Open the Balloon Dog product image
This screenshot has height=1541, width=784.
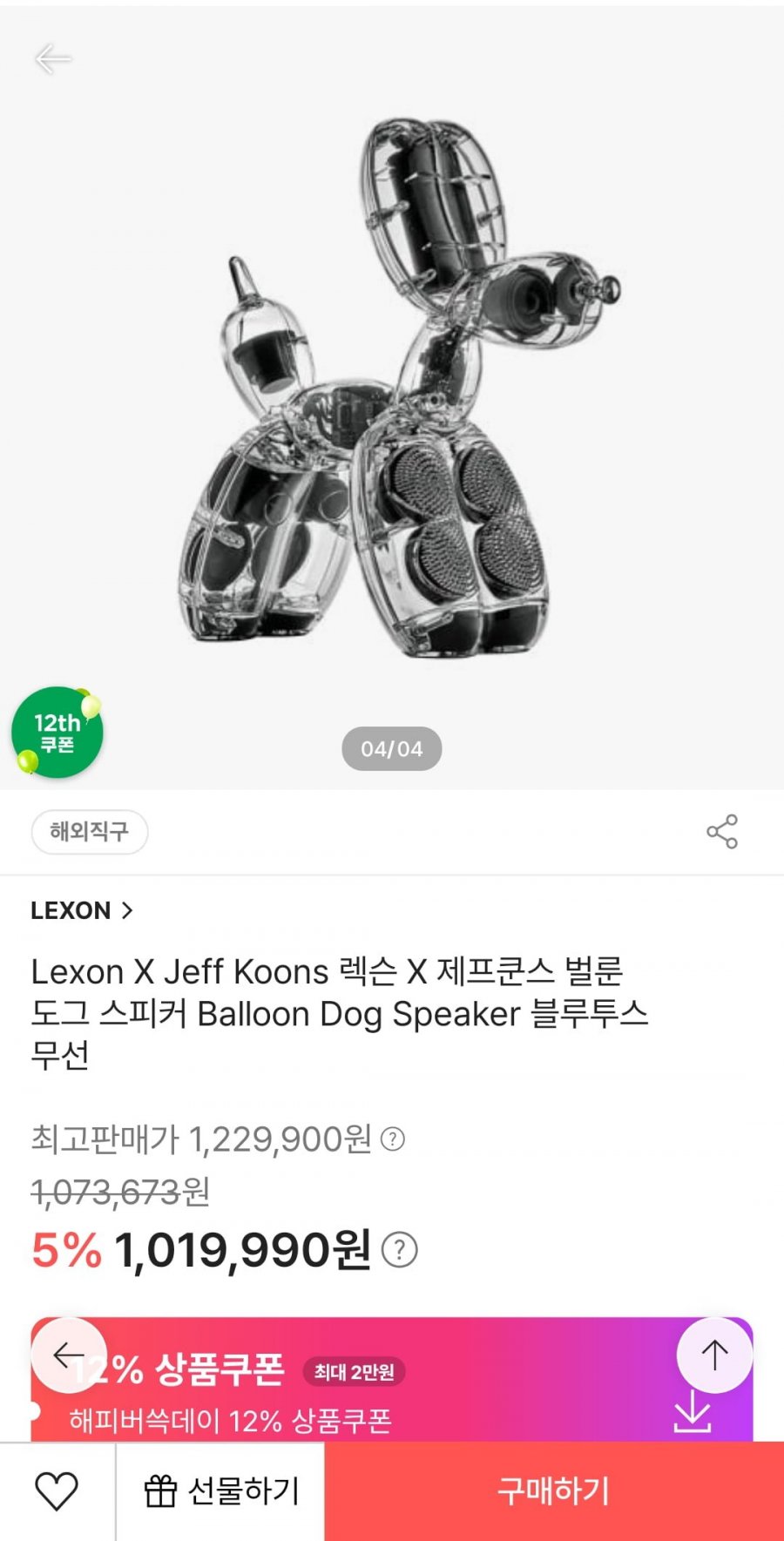(392, 392)
